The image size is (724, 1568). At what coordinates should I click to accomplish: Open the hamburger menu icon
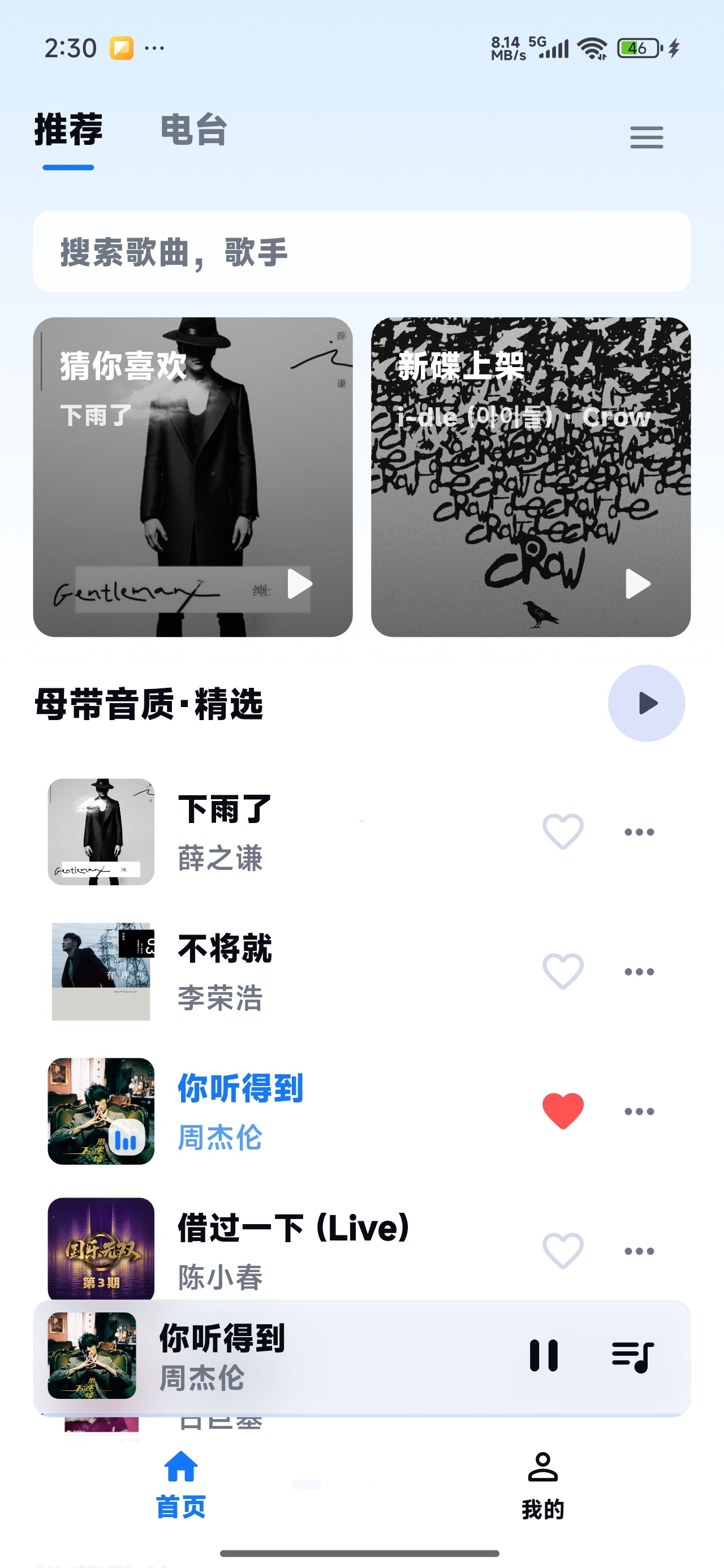646,137
